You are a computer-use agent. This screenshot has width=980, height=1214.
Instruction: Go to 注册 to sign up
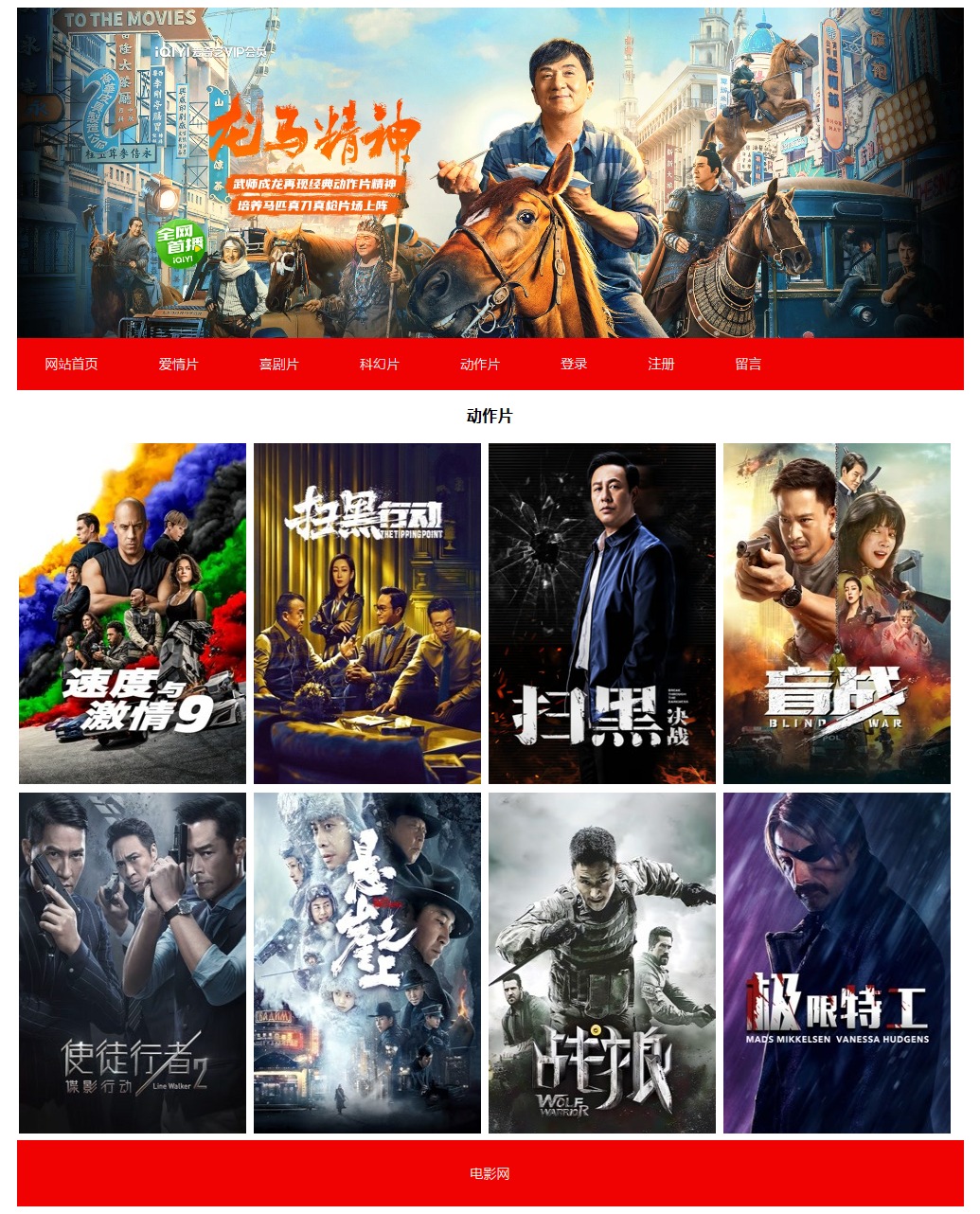point(661,365)
